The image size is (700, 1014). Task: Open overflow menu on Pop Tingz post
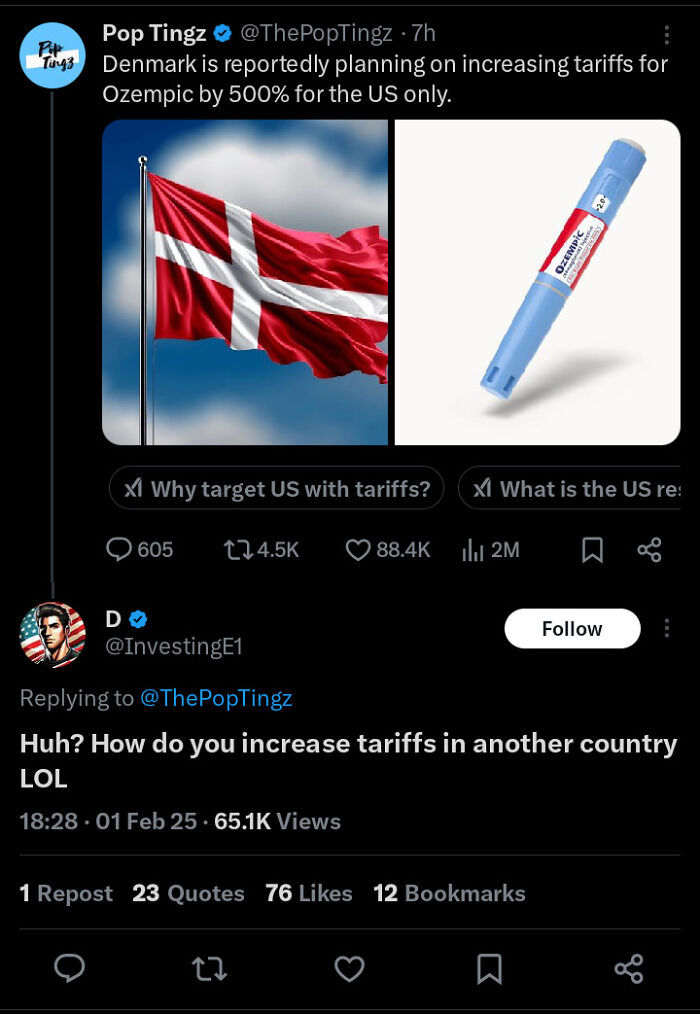click(x=666, y=35)
